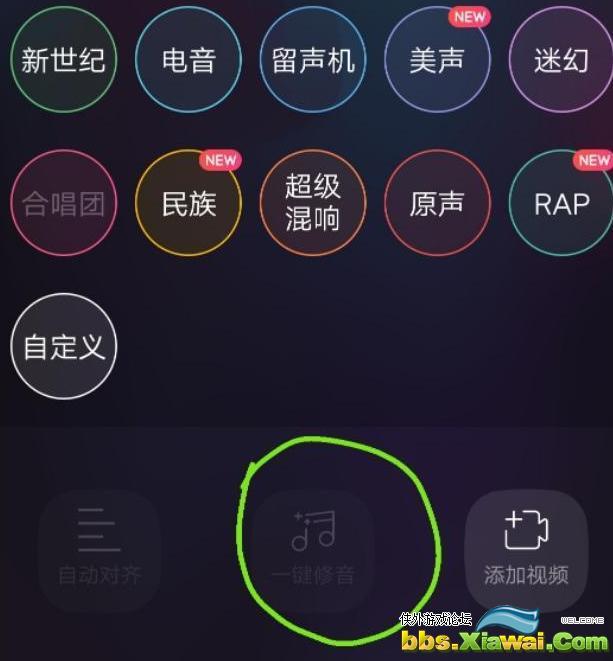Select the 美声 effect
The height and width of the screenshot is (661, 613).
pyautogui.click(x=437, y=59)
